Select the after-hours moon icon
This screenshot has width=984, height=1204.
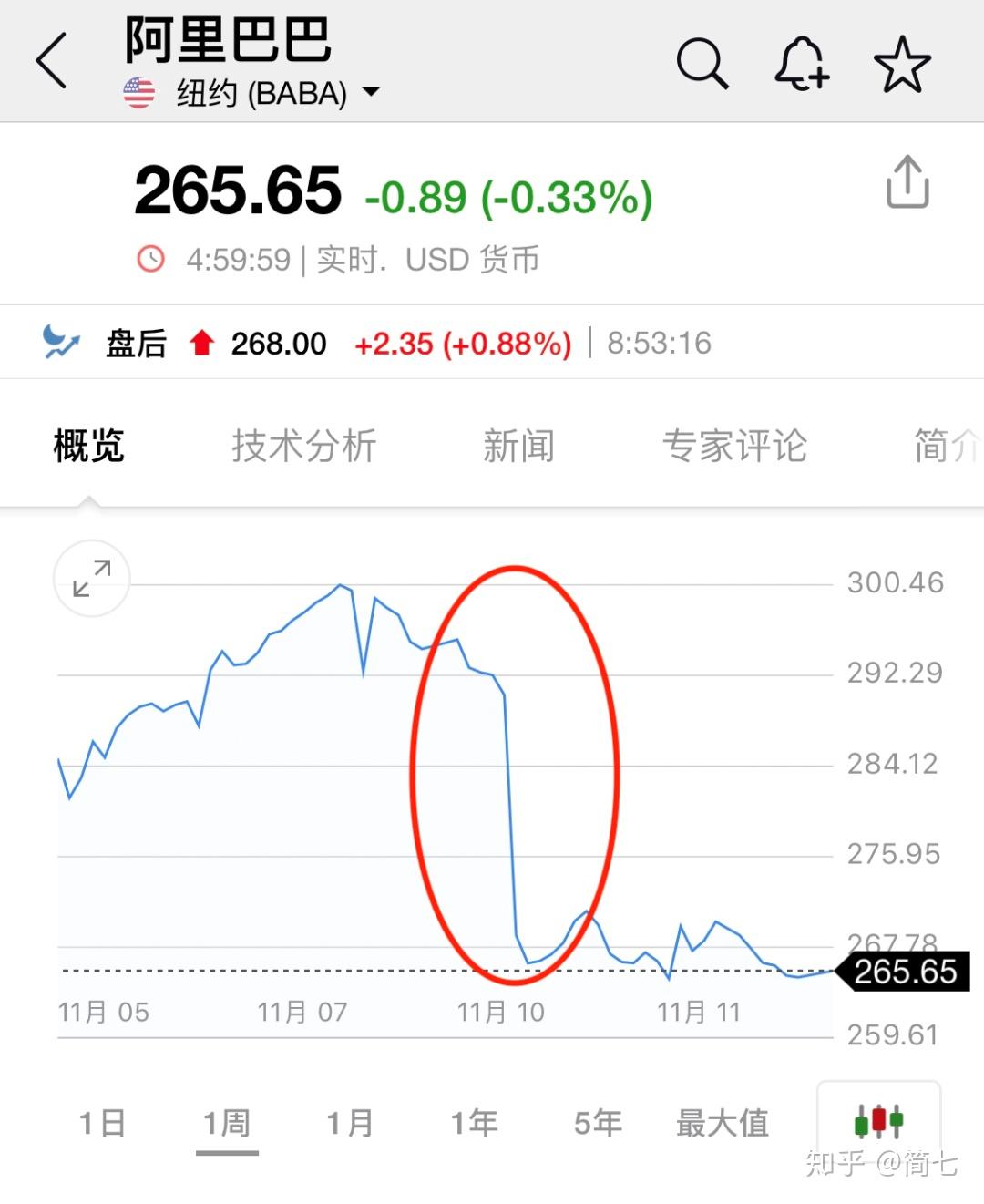(x=60, y=342)
